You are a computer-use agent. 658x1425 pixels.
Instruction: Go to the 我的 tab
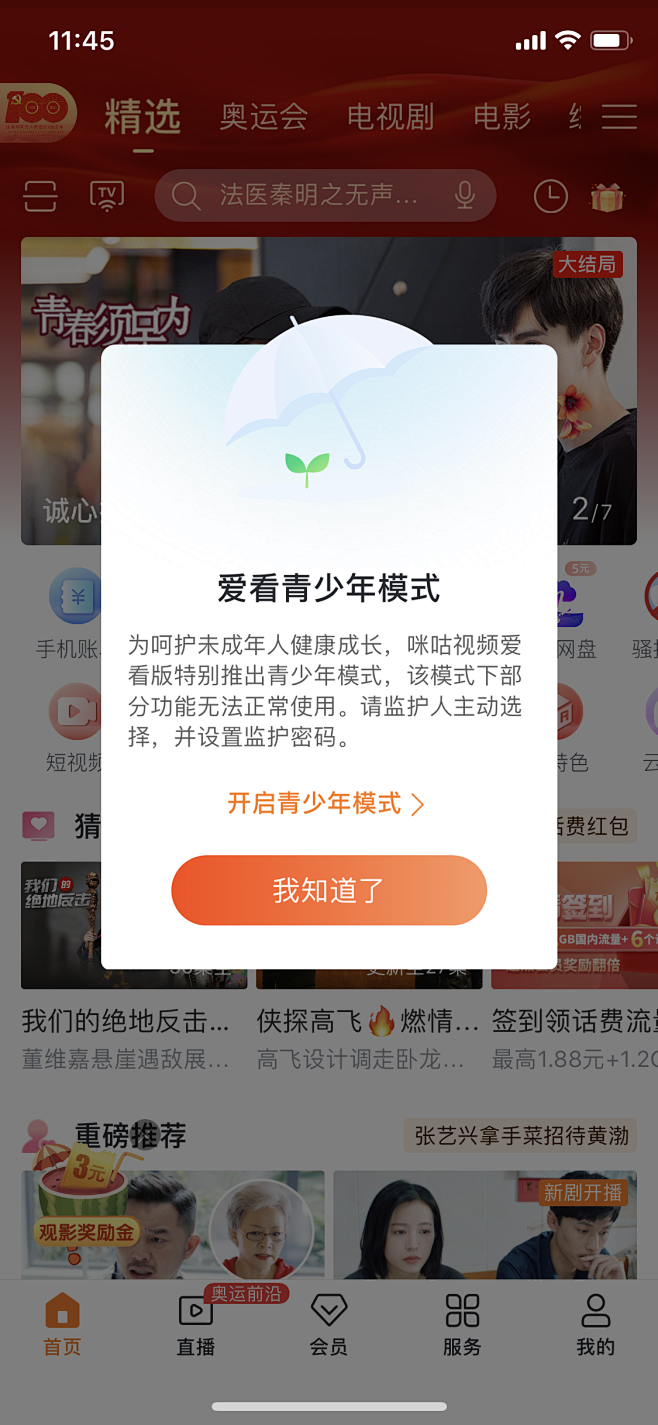(595, 1323)
